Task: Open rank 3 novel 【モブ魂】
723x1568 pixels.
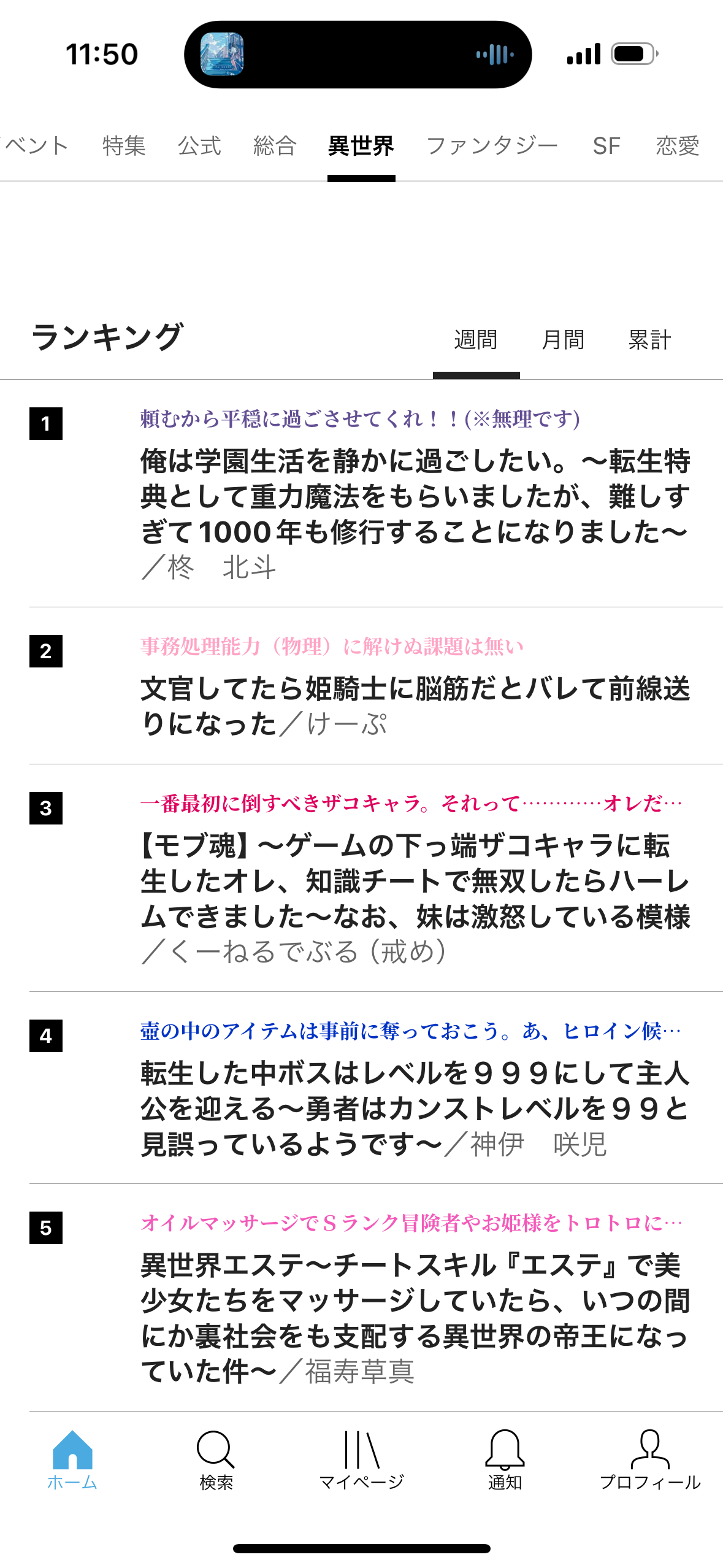Action: point(415,881)
